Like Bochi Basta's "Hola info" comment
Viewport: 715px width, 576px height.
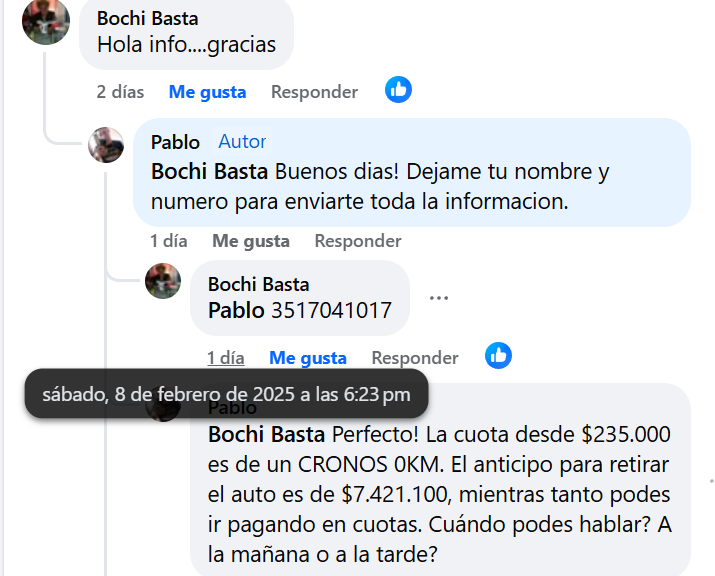[207, 92]
